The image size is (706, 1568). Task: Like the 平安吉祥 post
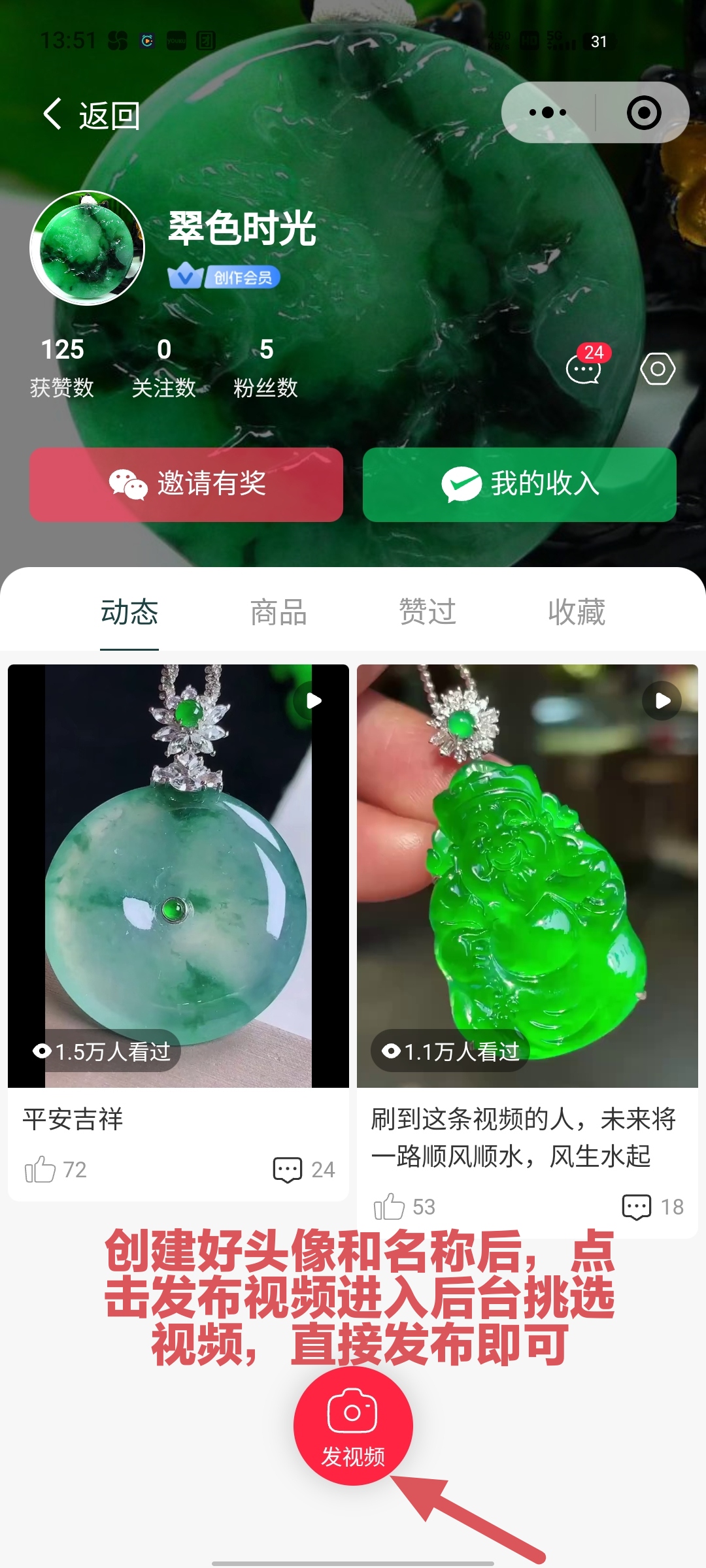click(41, 1169)
